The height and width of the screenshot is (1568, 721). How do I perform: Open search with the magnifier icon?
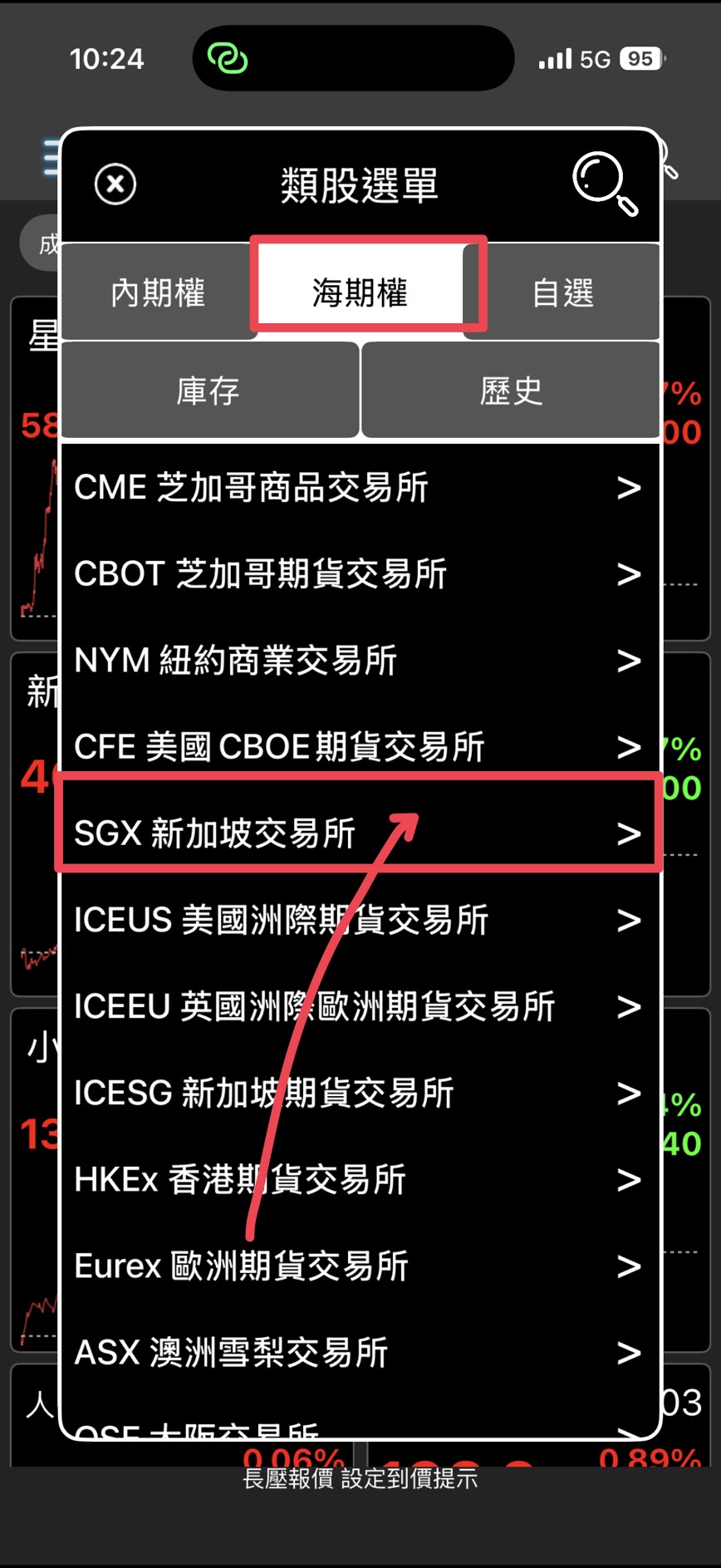tap(605, 183)
